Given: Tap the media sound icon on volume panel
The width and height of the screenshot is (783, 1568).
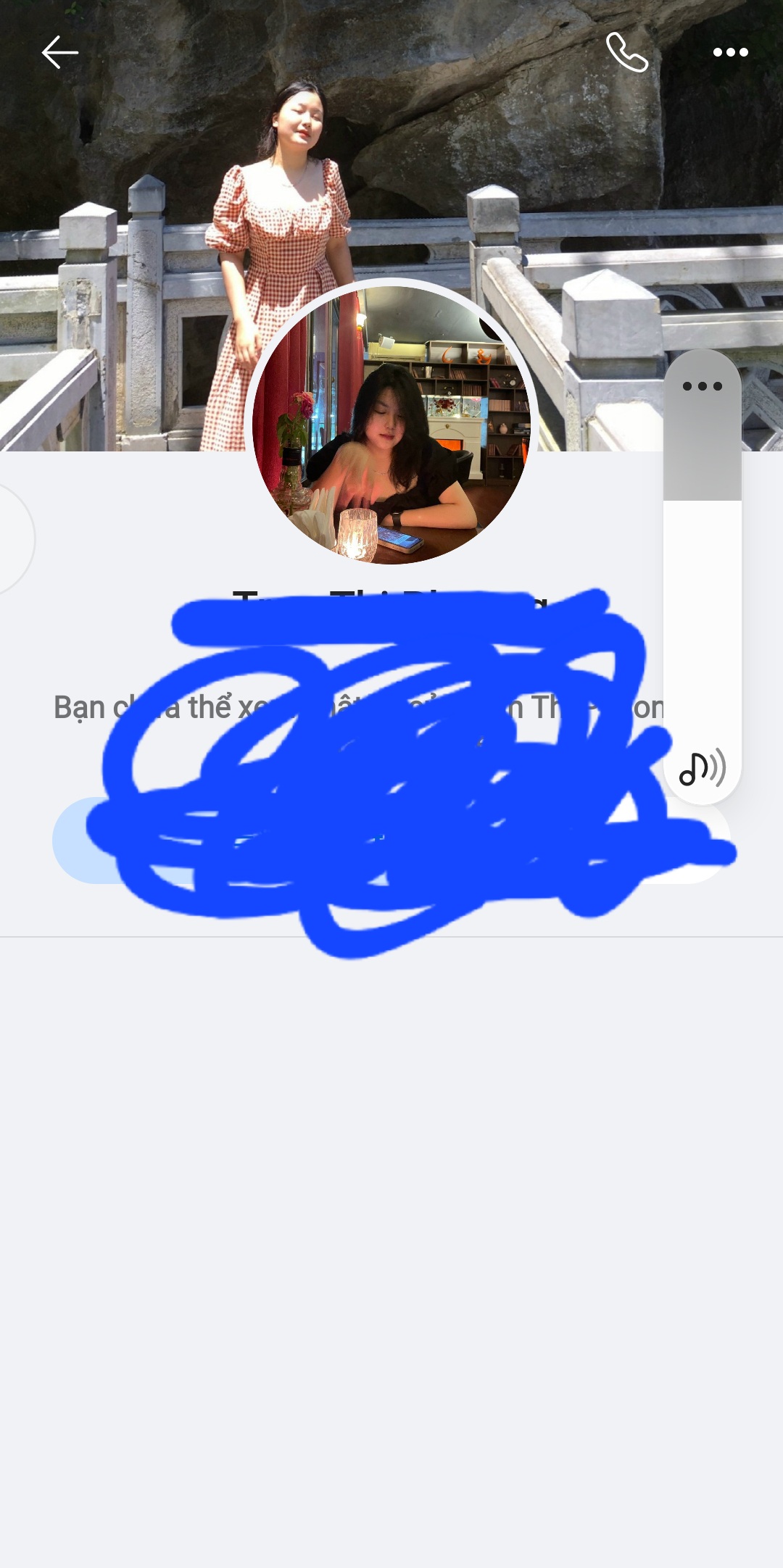Looking at the screenshot, I should 702,768.
